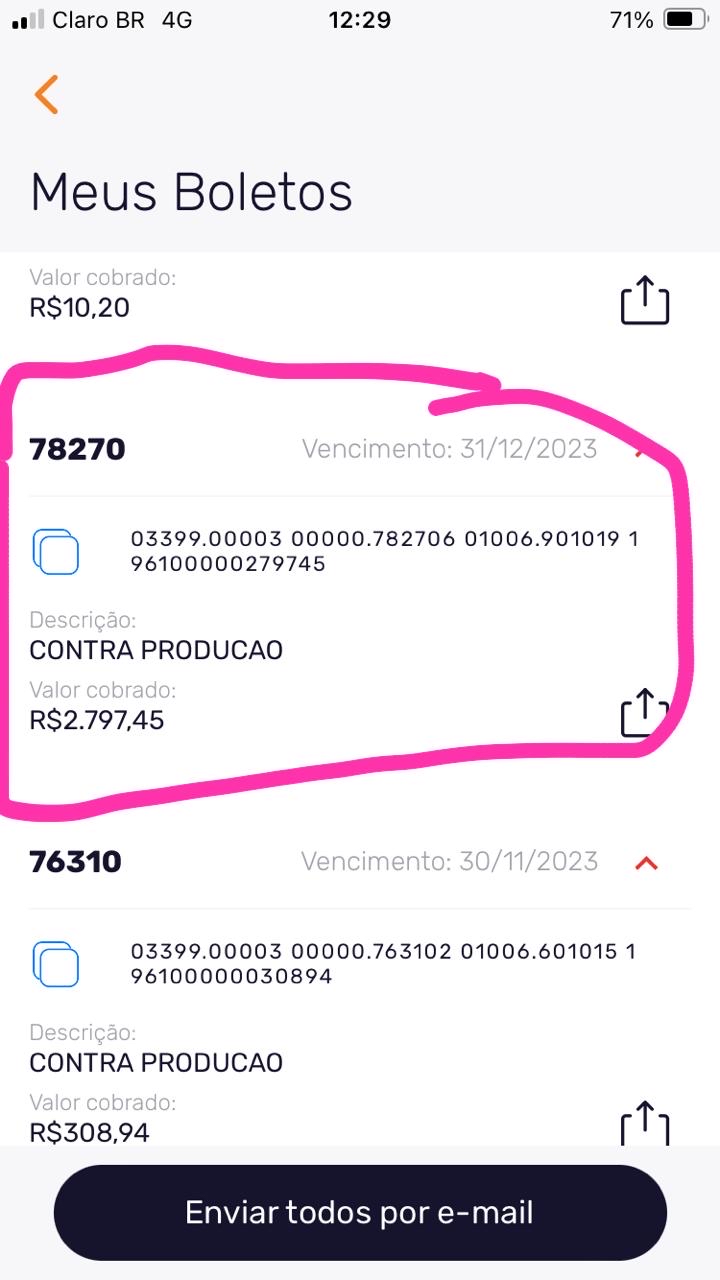
Task: Share the R$10,20 boleto
Action: 645,301
